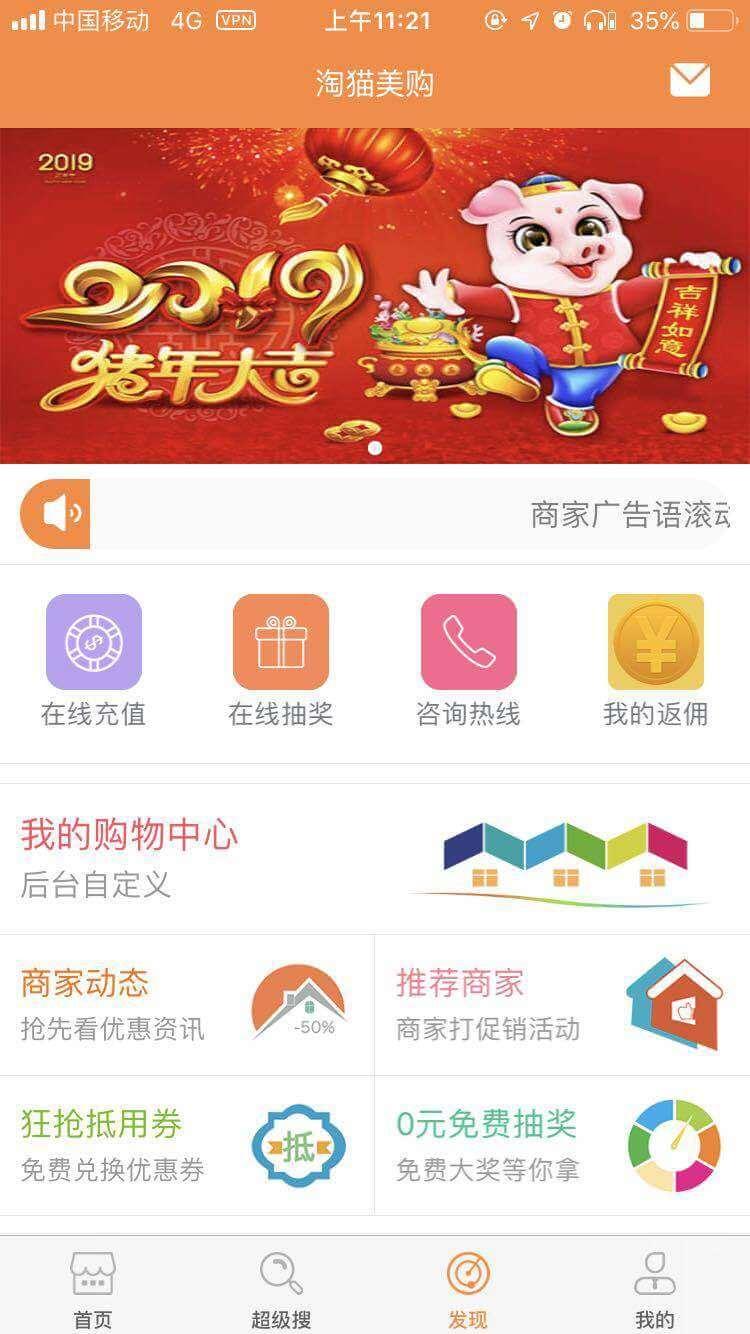Viewport: 750px width, 1334px height.
Task: Open 推荐商家 recommended merchants
Action: pos(562,1004)
